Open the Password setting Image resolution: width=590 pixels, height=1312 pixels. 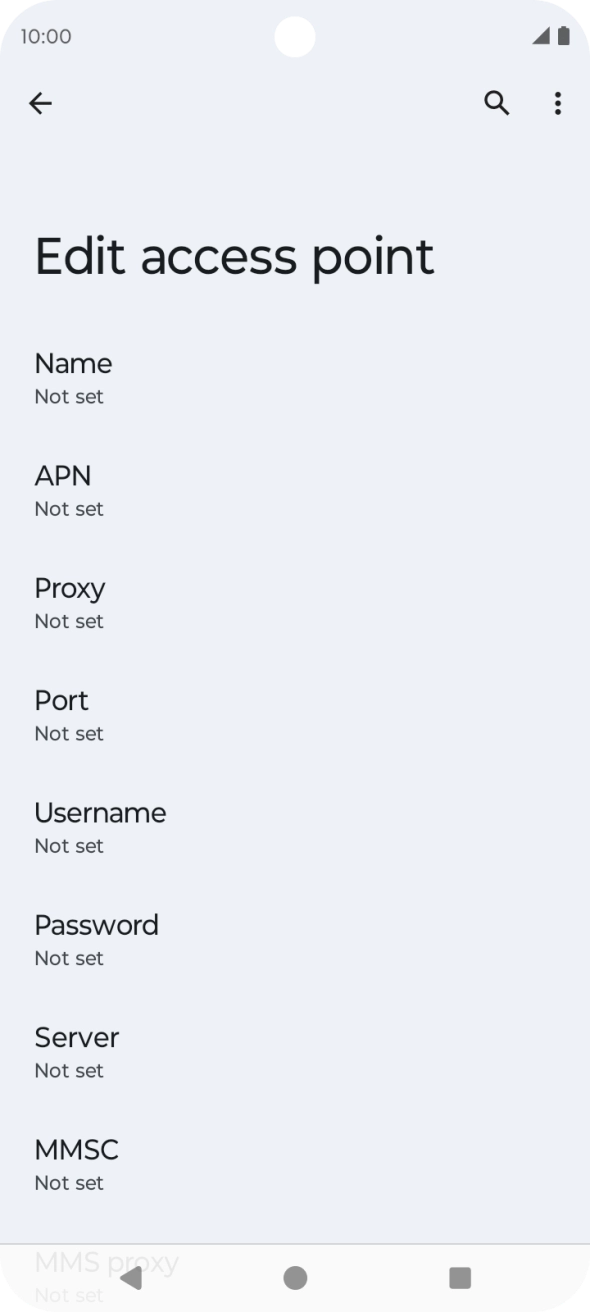coord(295,940)
